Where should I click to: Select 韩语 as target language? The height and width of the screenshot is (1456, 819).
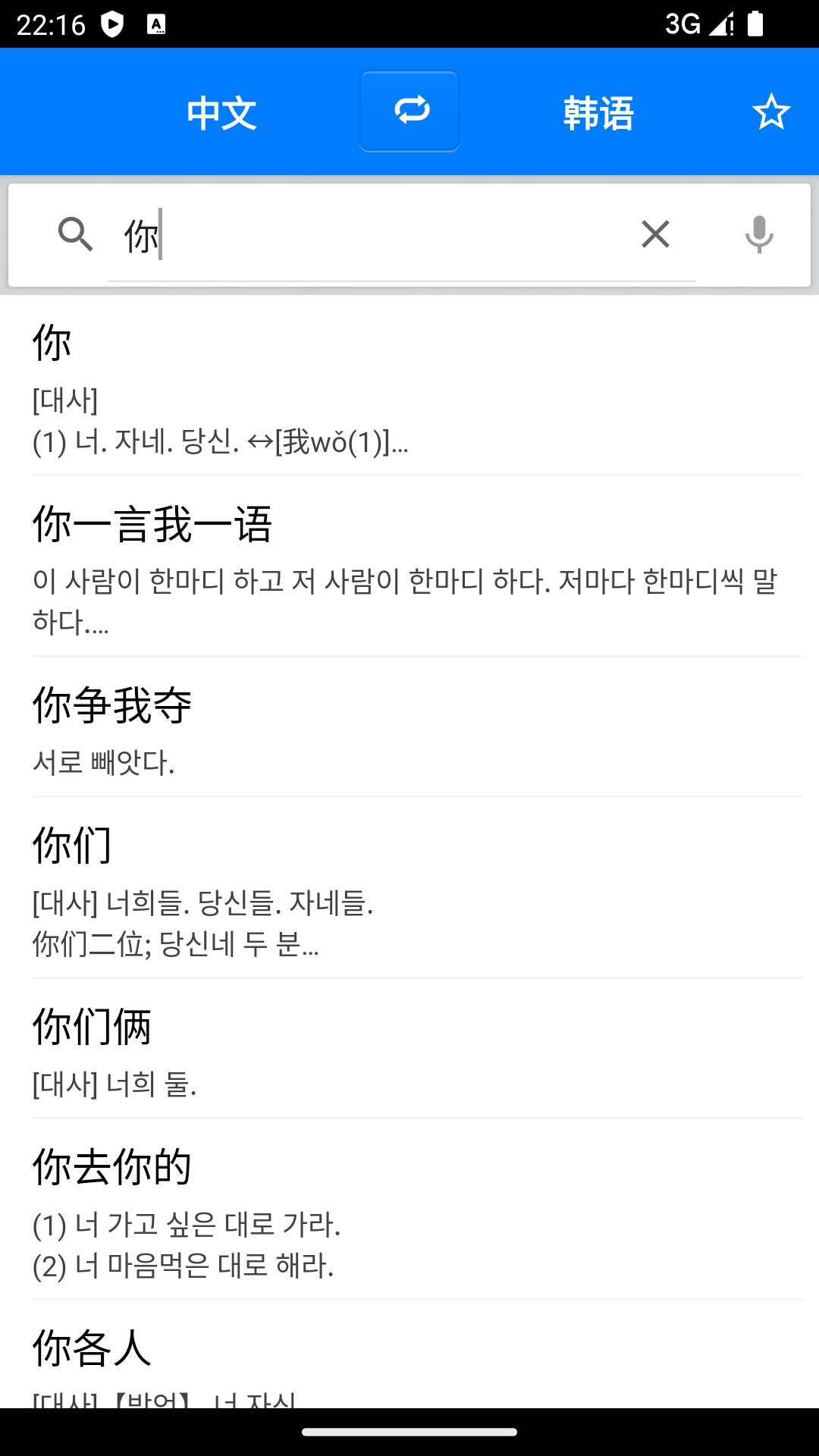pyautogui.click(x=598, y=113)
